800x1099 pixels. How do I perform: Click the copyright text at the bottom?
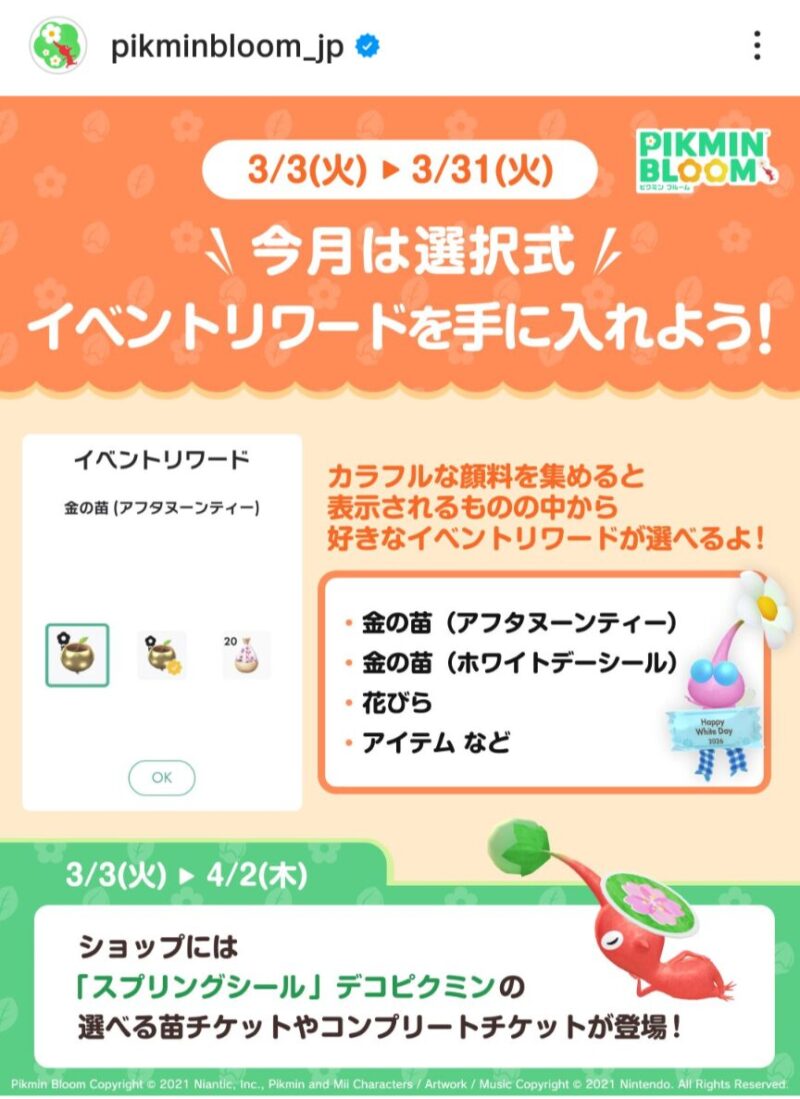[x=400, y=1081]
